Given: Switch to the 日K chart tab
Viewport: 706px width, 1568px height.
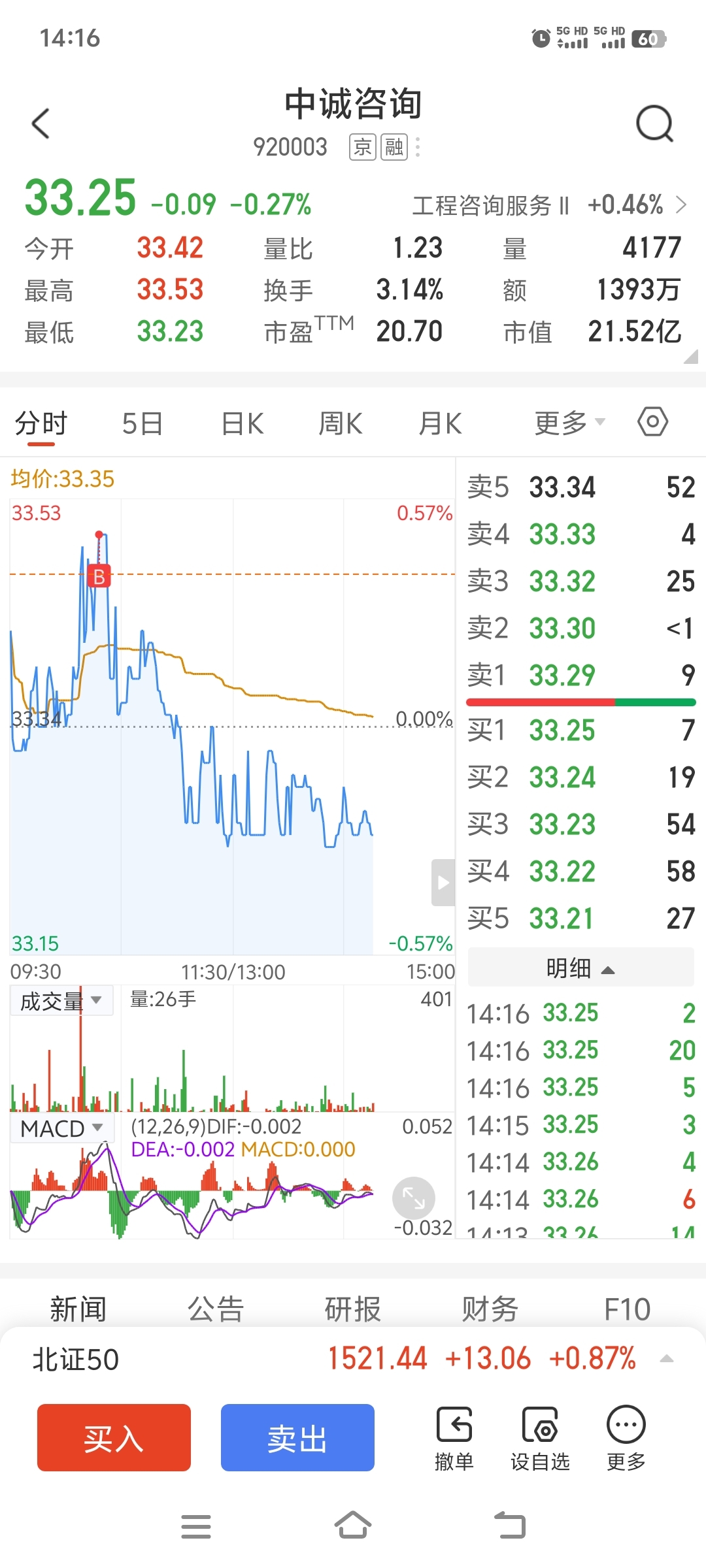Looking at the screenshot, I should (242, 423).
